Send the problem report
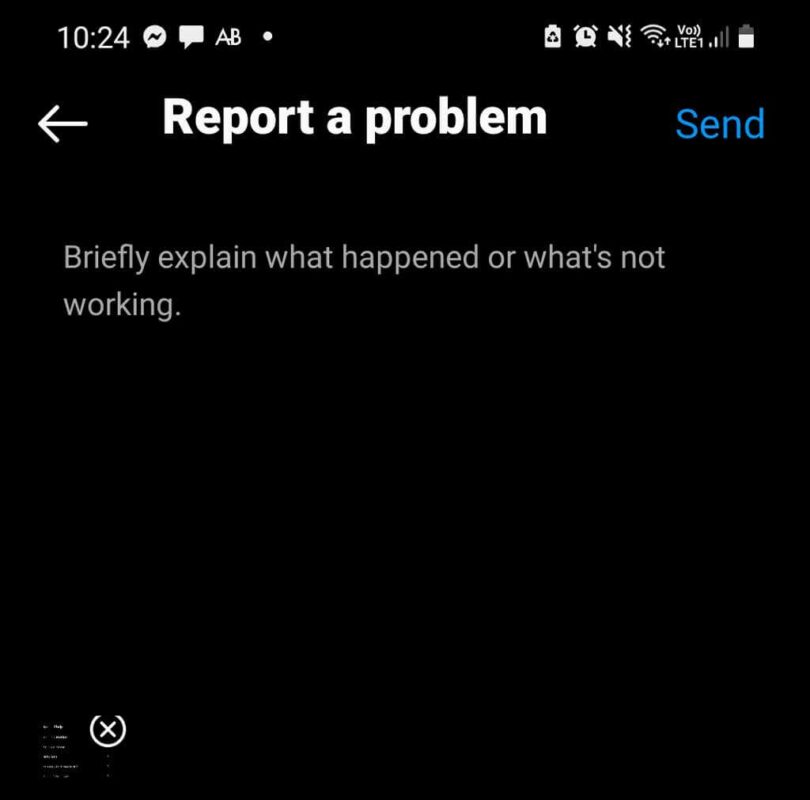The width and height of the screenshot is (810, 800). (719, 123)
